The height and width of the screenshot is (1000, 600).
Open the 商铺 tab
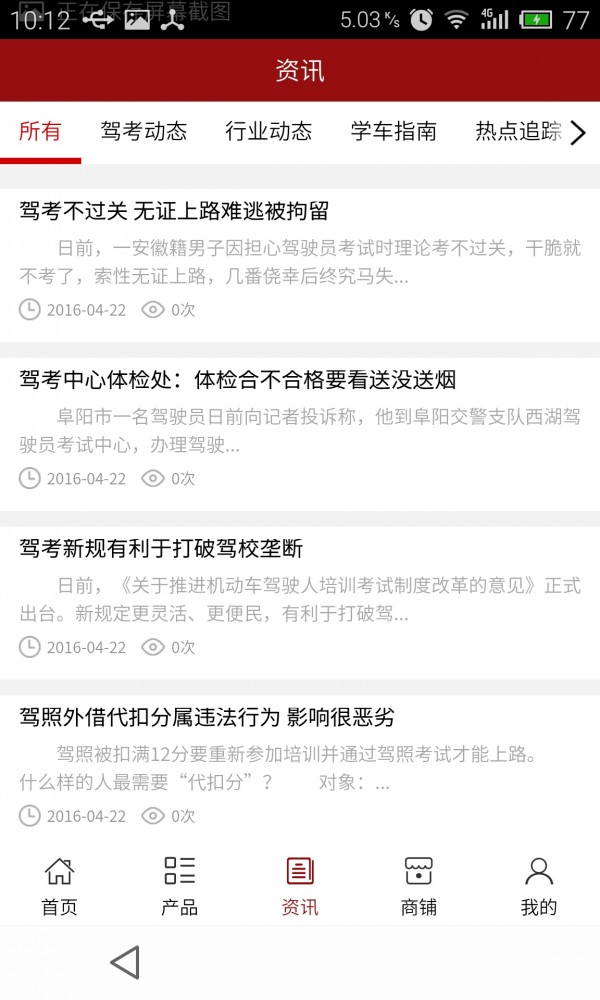419,885
